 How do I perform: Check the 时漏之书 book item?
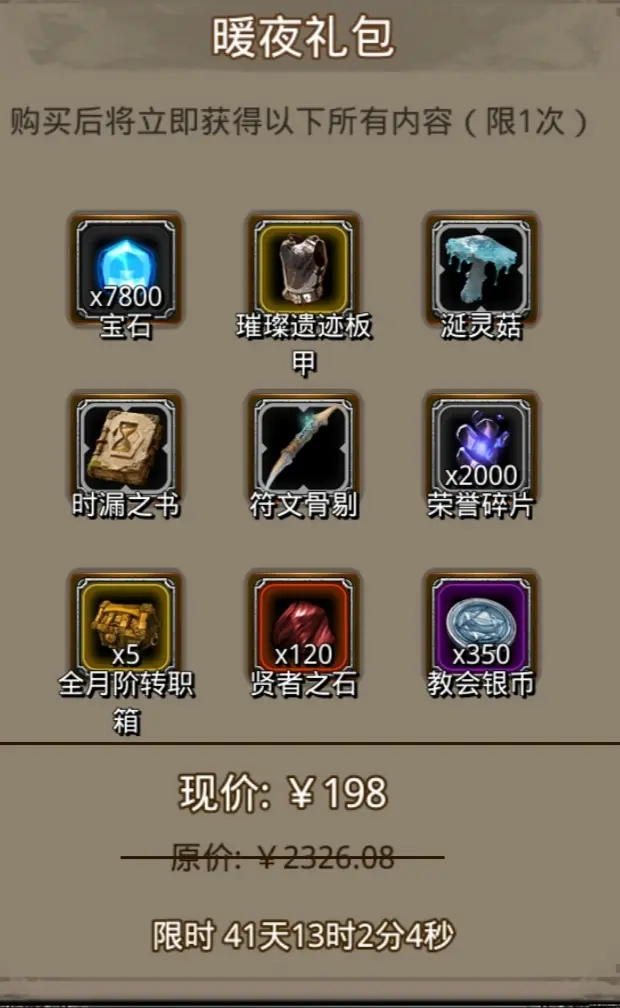point(126,447)
